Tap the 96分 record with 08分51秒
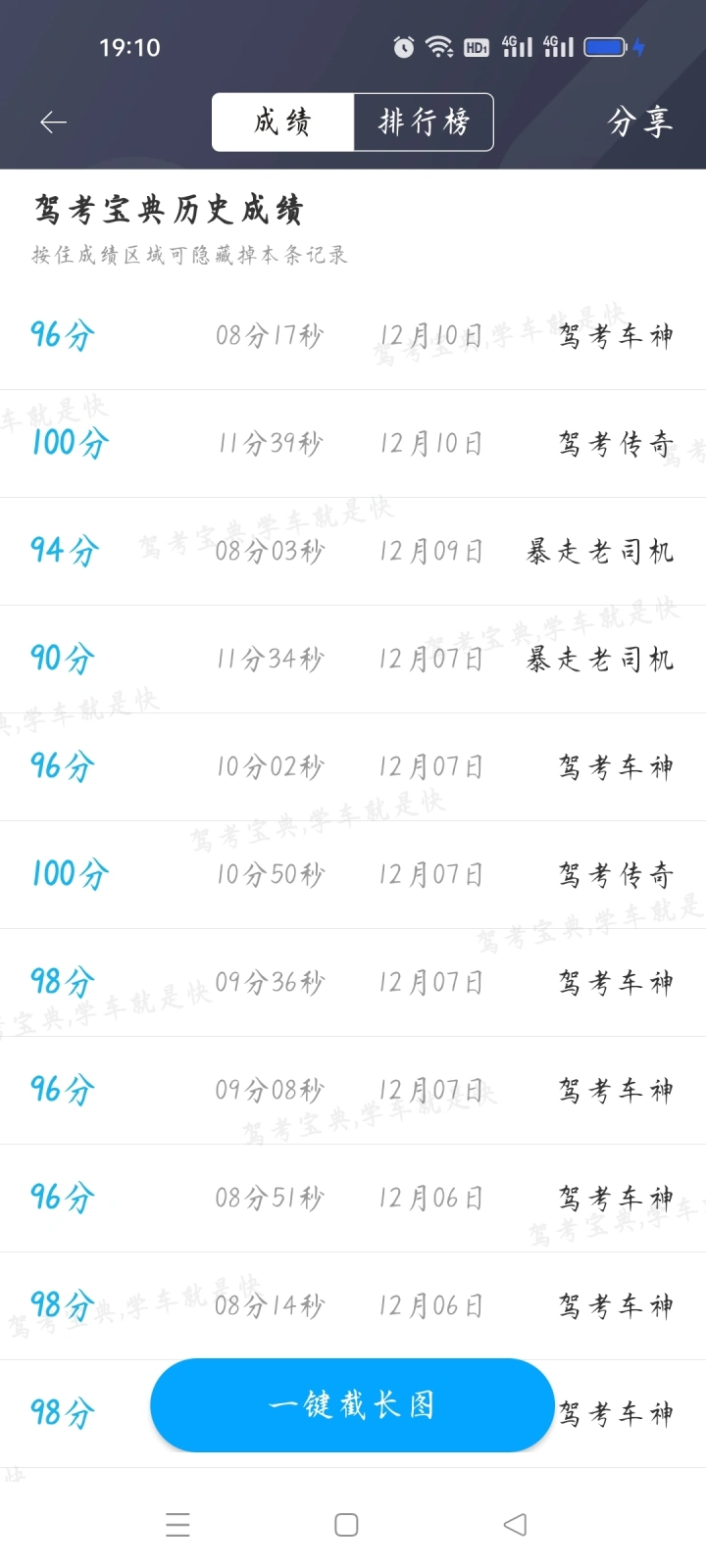The image size is (706, 1568). point(353,1199)
